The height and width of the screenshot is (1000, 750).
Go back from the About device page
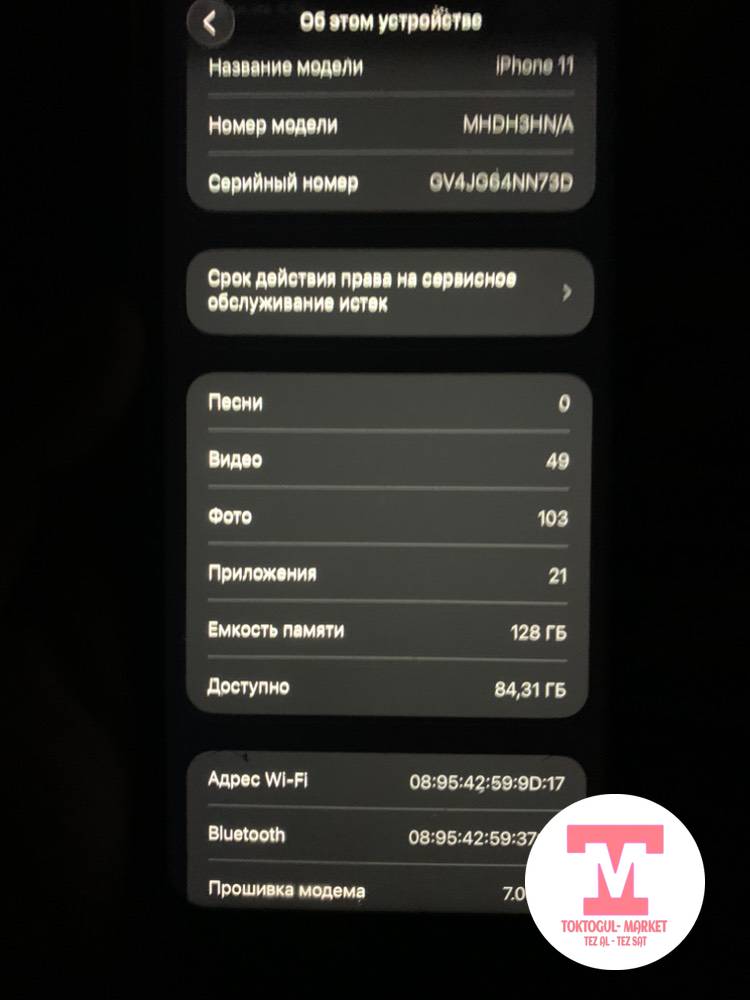[210, 24]
